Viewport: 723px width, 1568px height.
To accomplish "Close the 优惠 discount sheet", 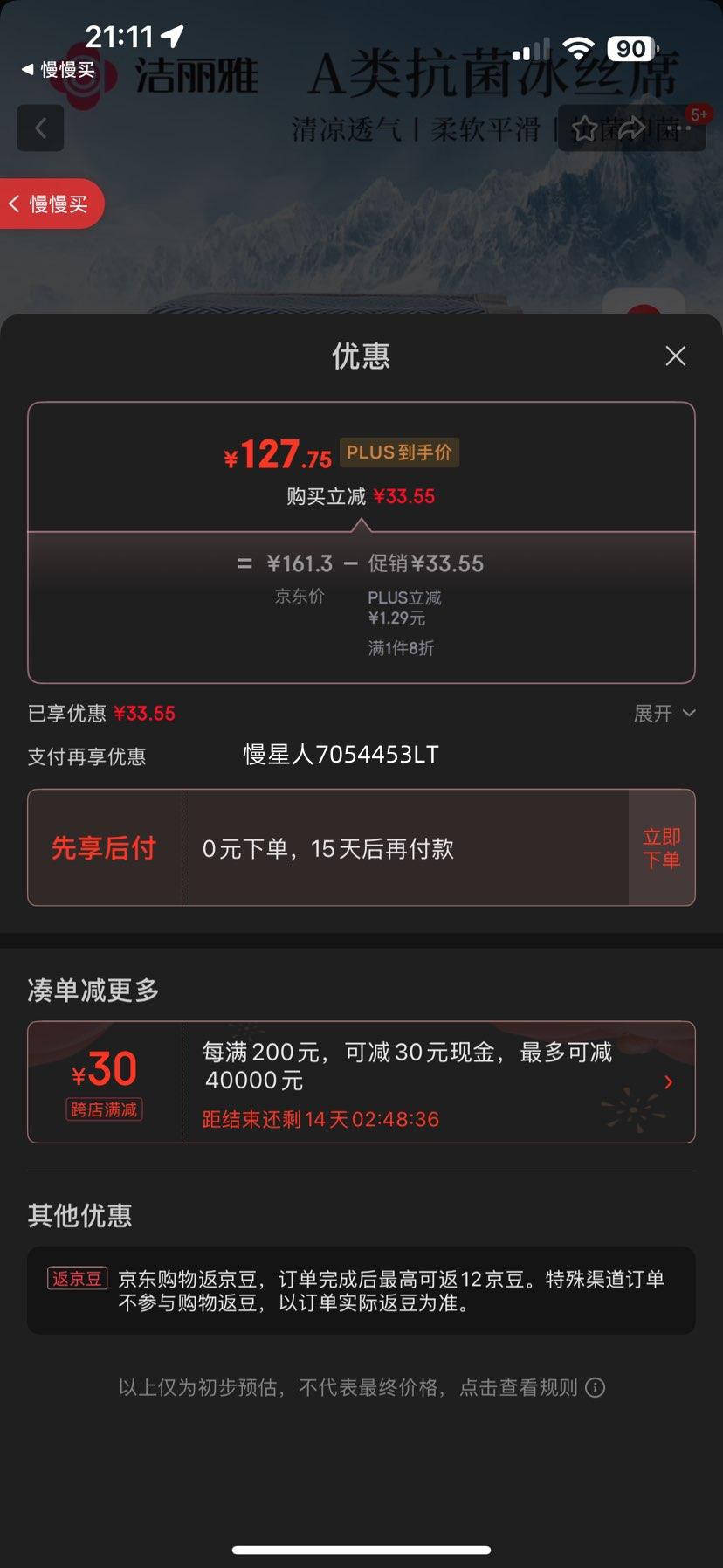I will (x=675, y=356).
